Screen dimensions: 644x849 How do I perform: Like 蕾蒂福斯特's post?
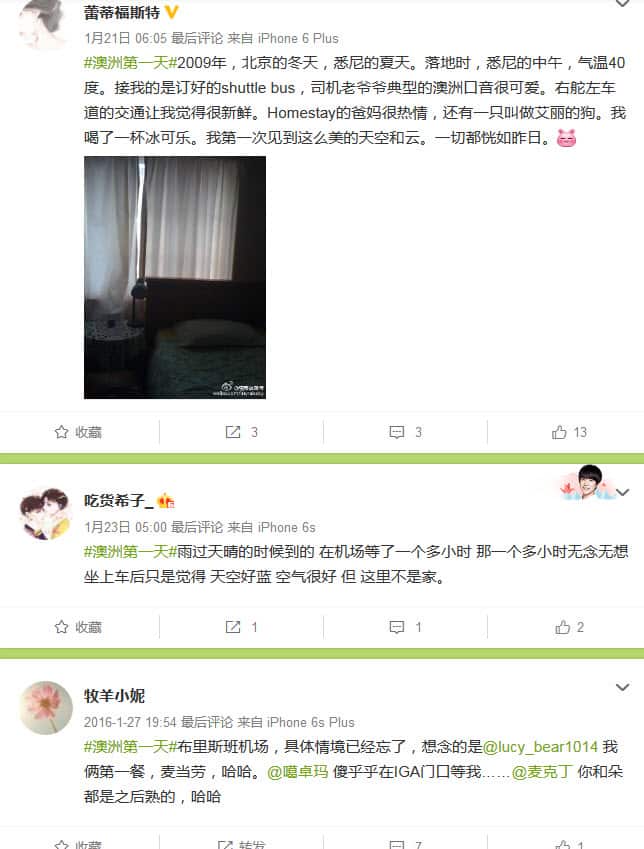569,432
